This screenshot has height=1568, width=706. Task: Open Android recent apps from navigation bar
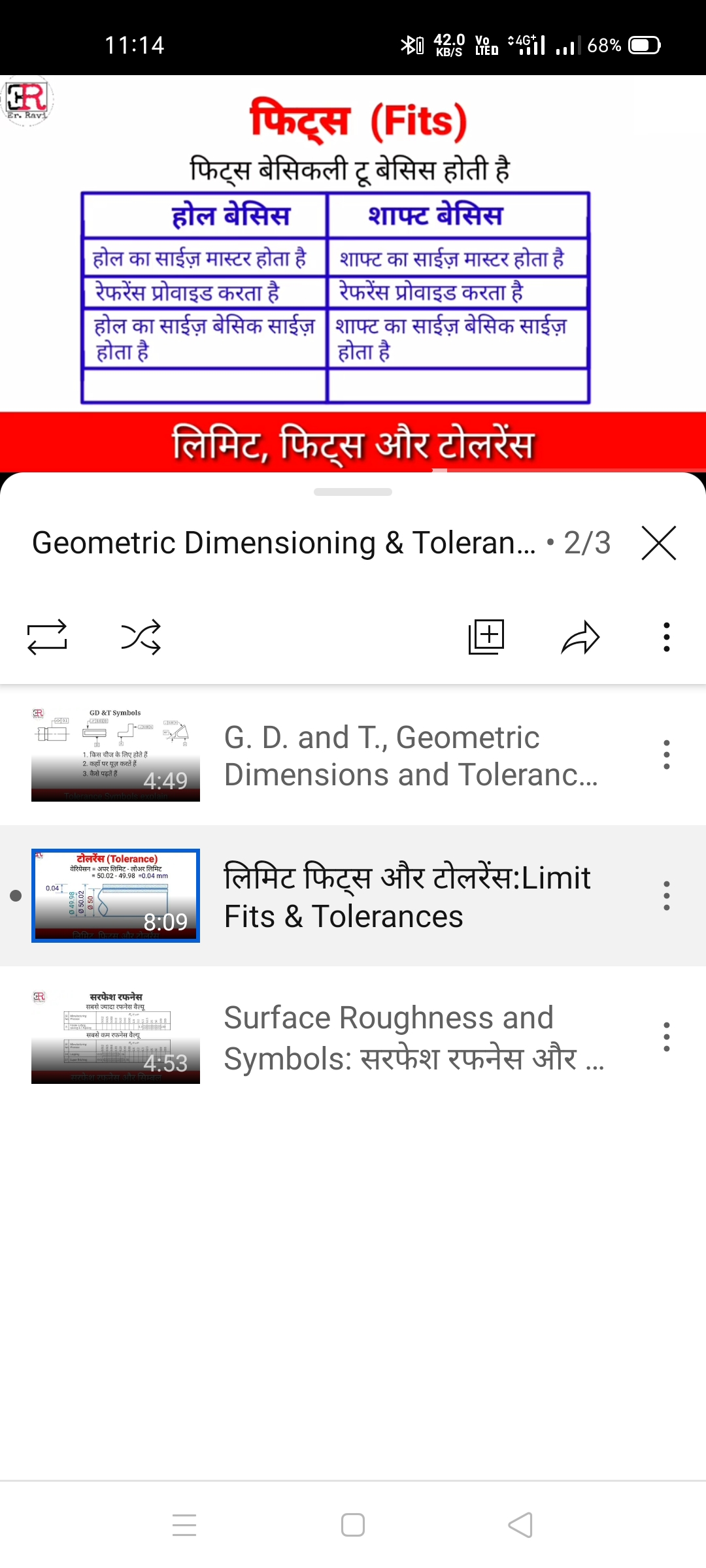click(185, 1525)
